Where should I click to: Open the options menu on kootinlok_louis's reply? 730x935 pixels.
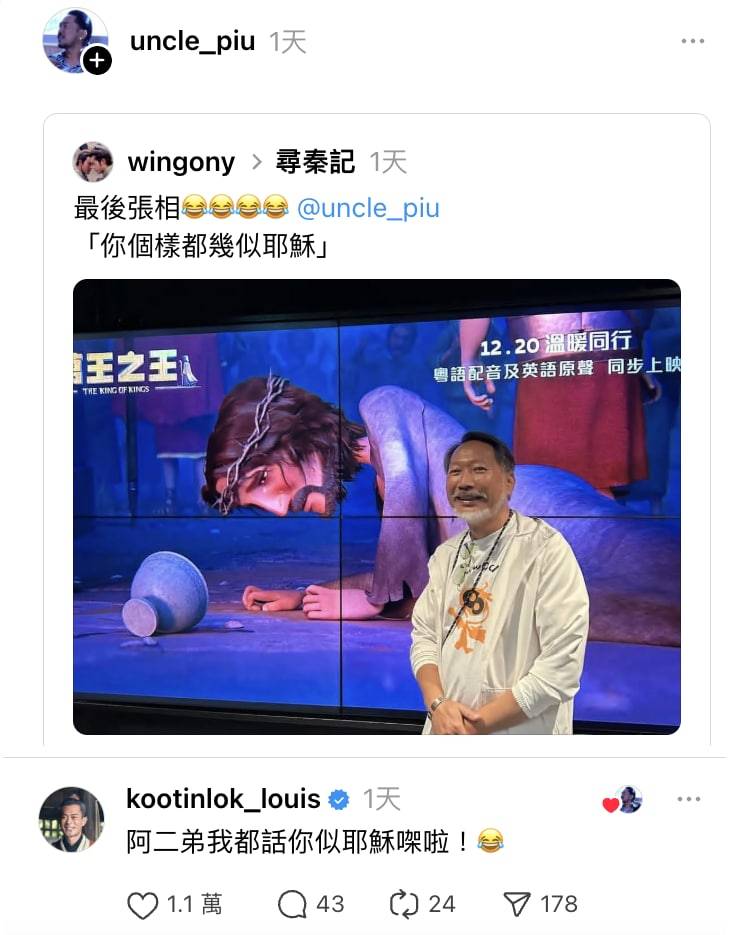(x=688, y=798)
